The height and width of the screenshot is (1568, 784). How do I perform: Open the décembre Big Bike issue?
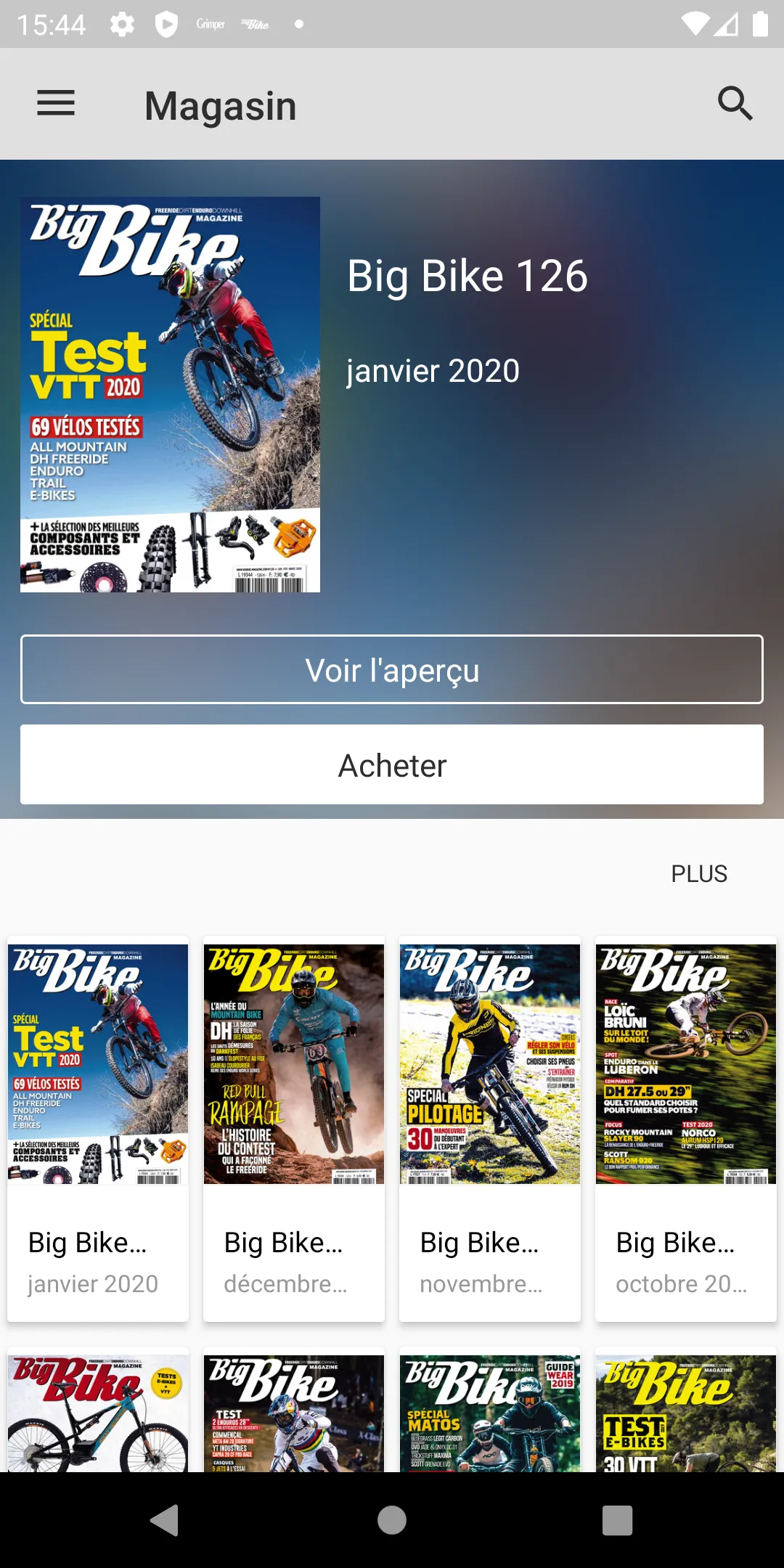point(294,1127)
